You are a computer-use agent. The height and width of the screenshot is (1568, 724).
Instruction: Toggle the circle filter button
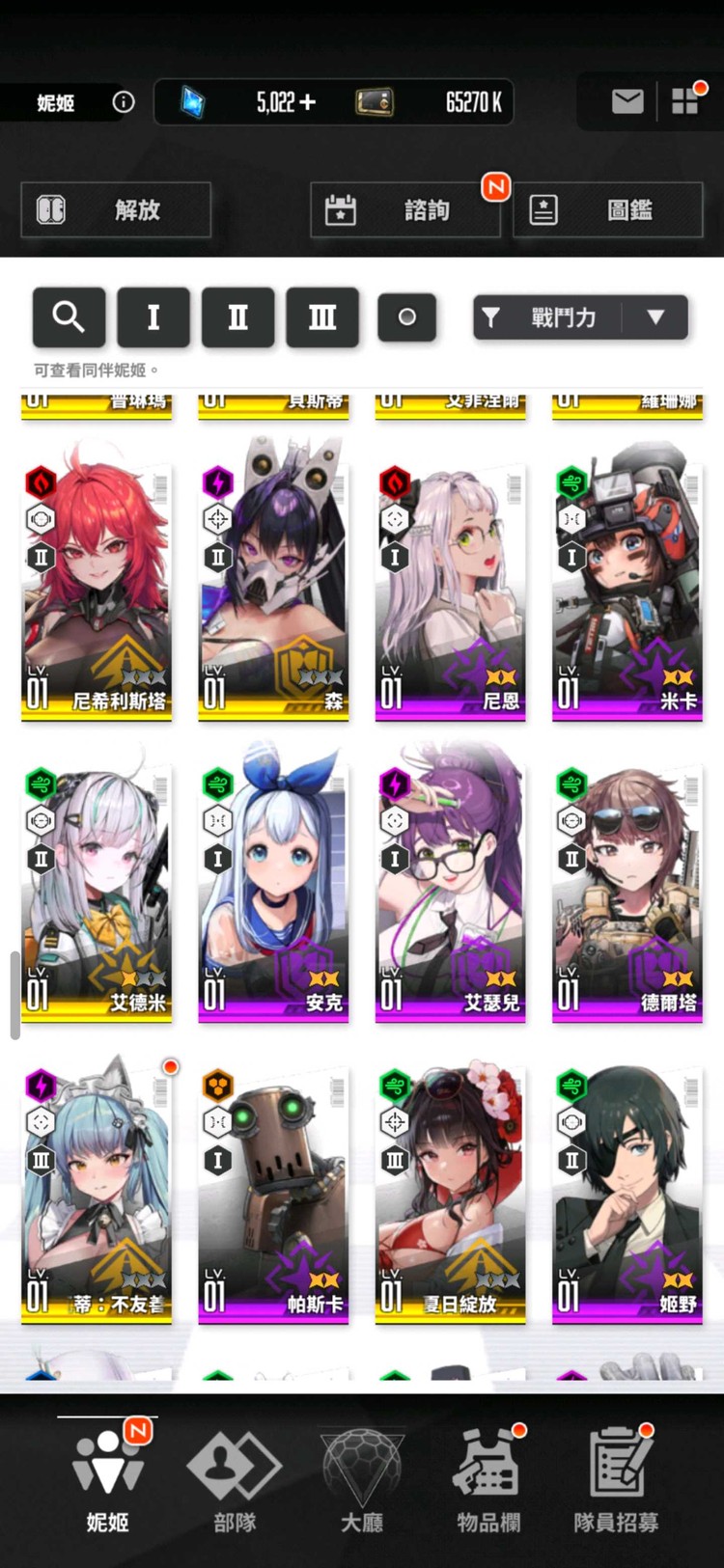click(x=406, y=316)
